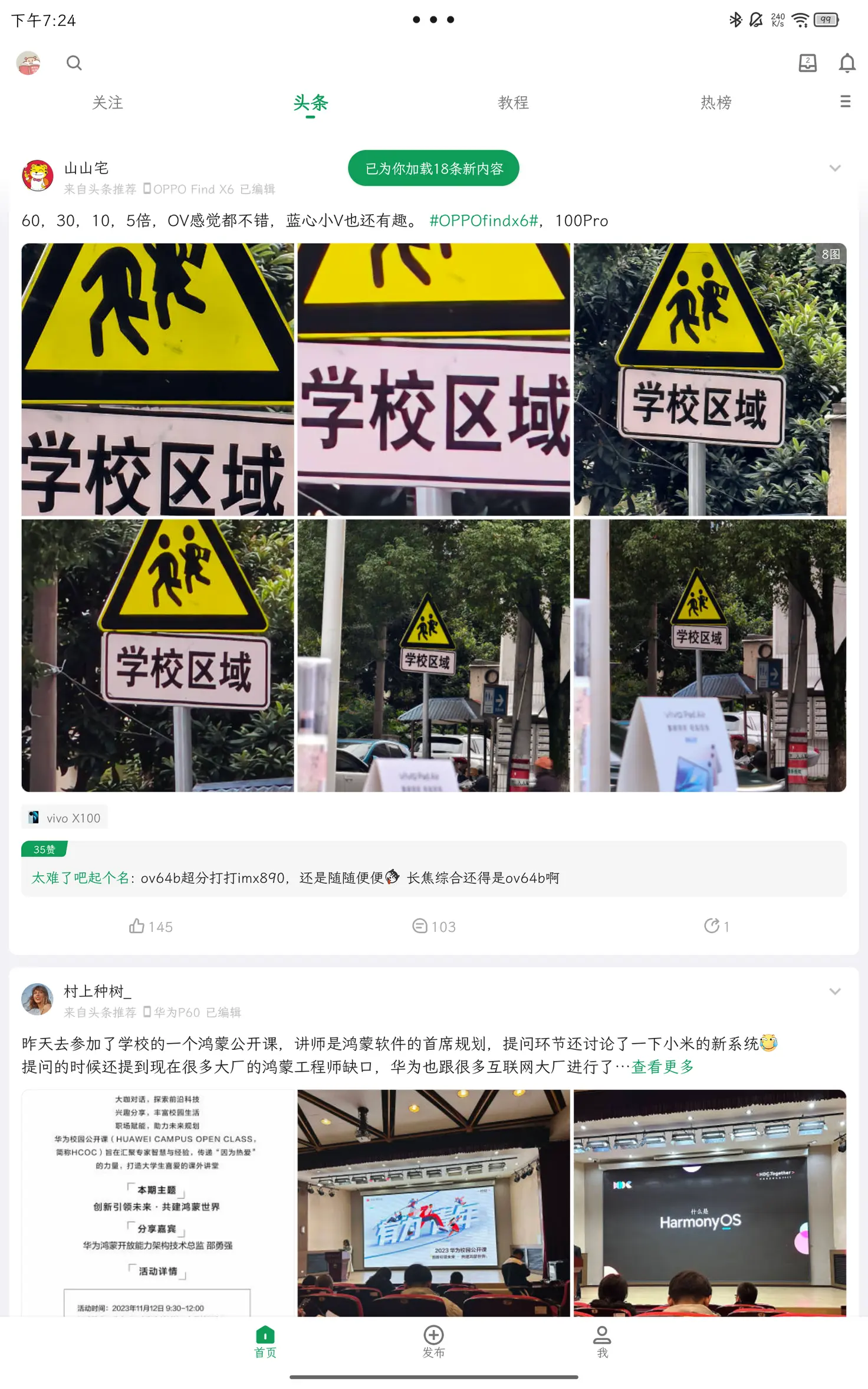
Task: Tap 发布 to create a post
Action: pyautogui.click(x=433, y=1341)
